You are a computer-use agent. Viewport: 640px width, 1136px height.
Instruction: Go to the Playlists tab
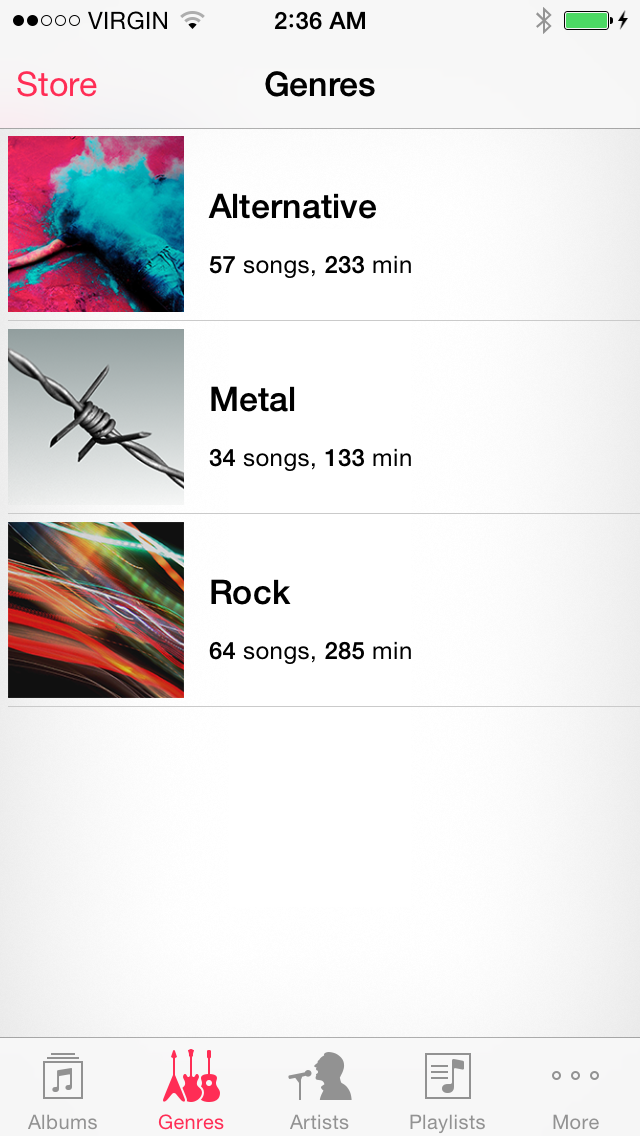click(447, 1090)
